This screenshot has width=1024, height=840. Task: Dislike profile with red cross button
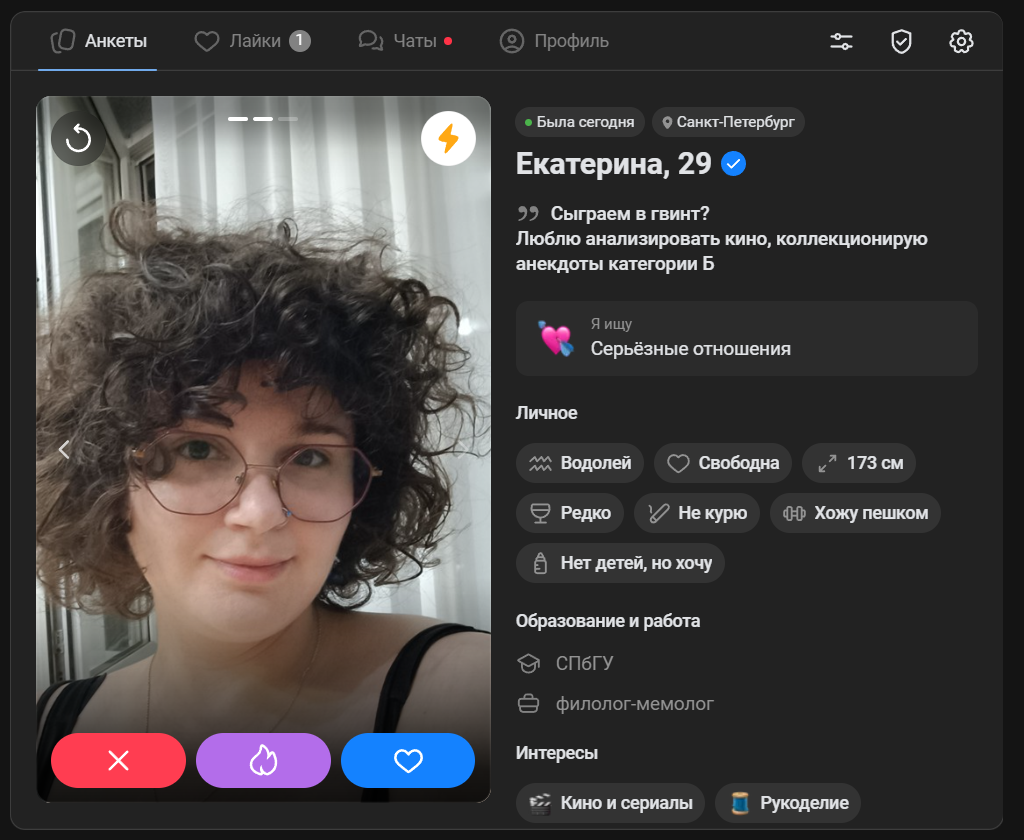tap(118, 761)
